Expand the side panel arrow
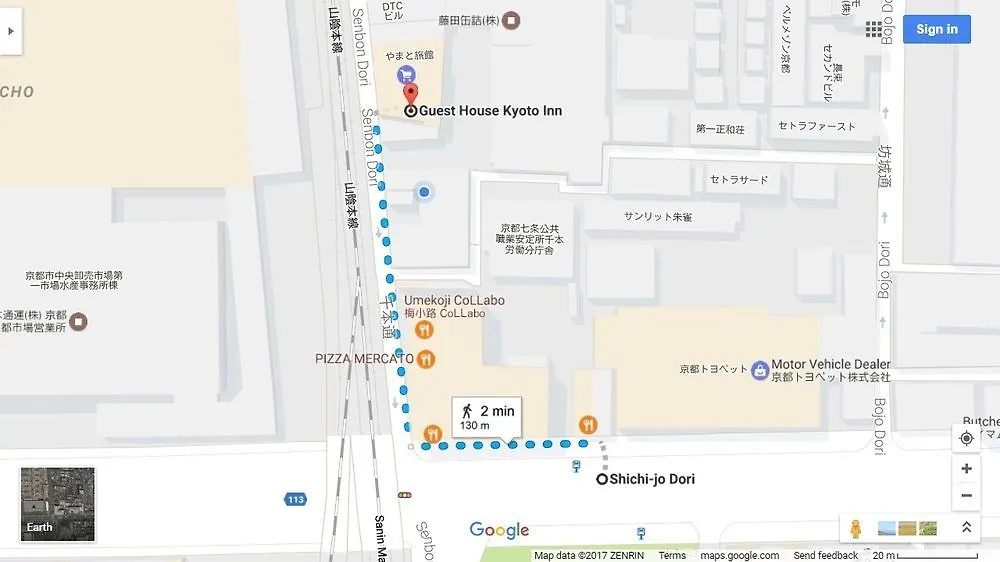 click(11, 30)
